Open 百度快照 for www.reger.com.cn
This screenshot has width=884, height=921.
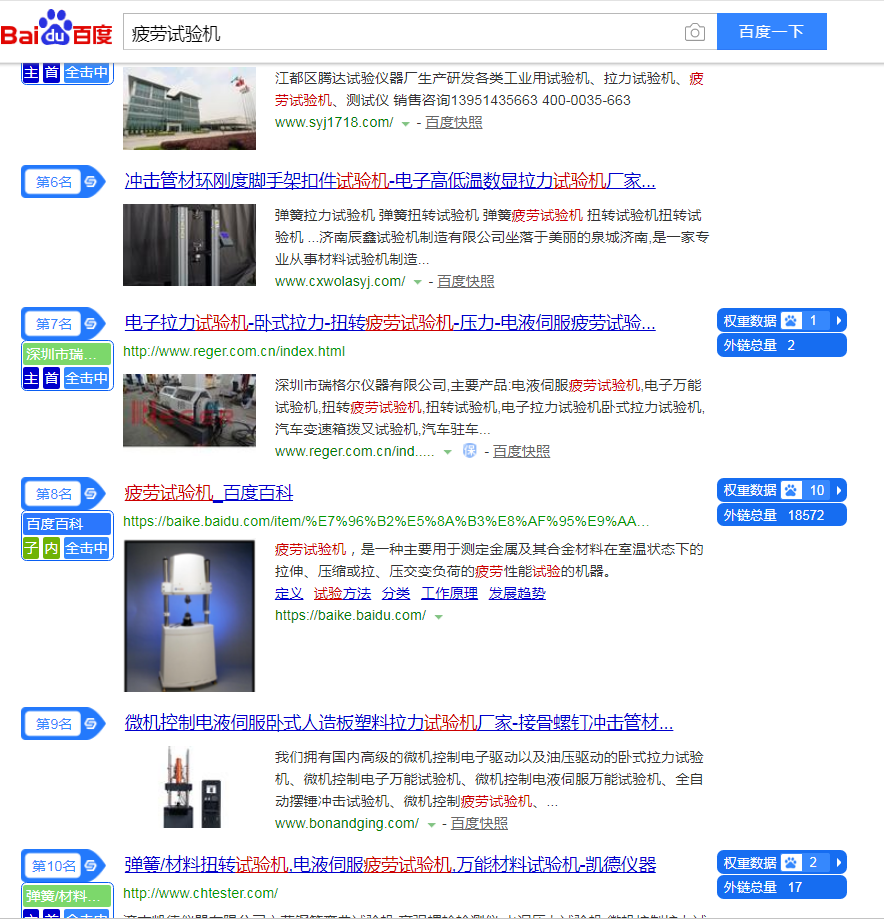[x=521, y=452]
